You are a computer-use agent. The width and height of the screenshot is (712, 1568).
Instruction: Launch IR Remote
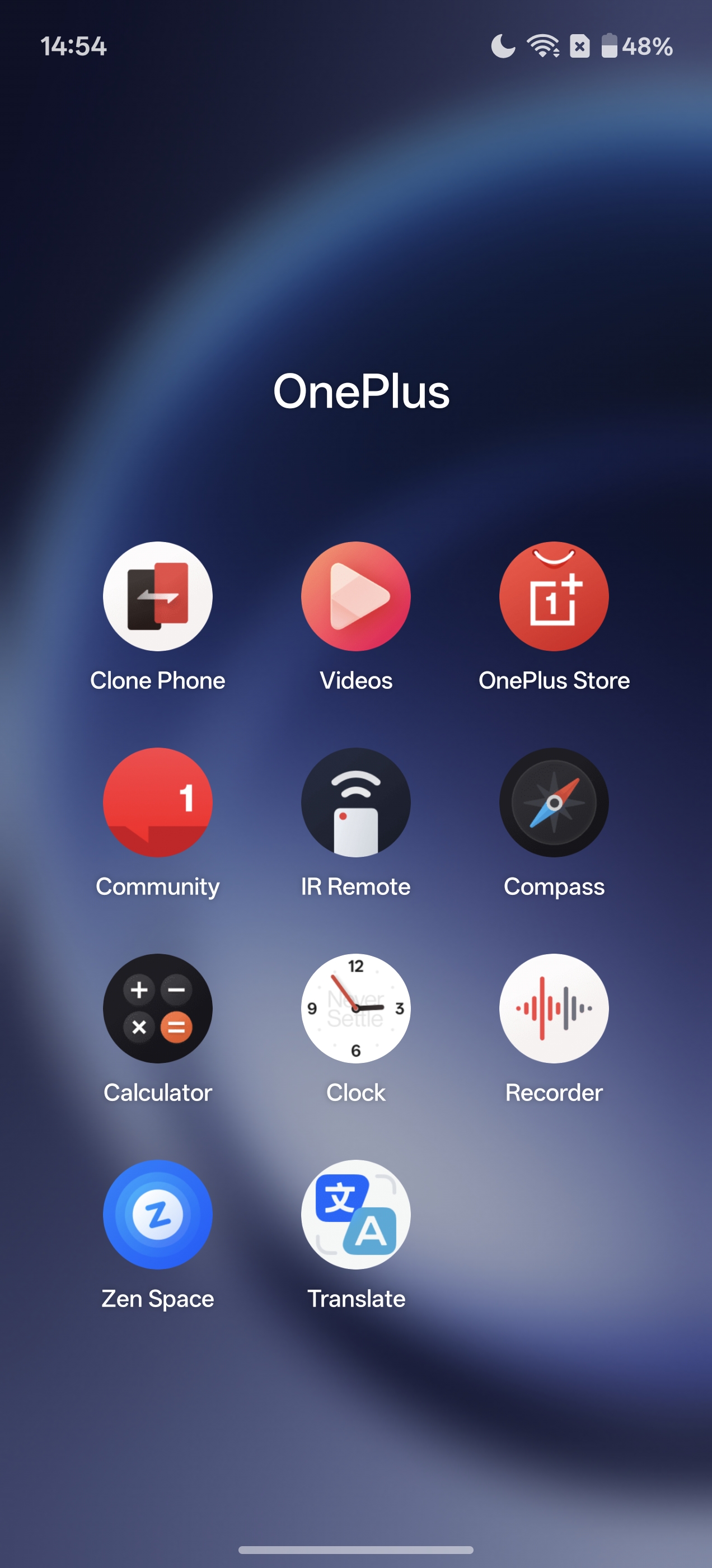coord(356,802)
